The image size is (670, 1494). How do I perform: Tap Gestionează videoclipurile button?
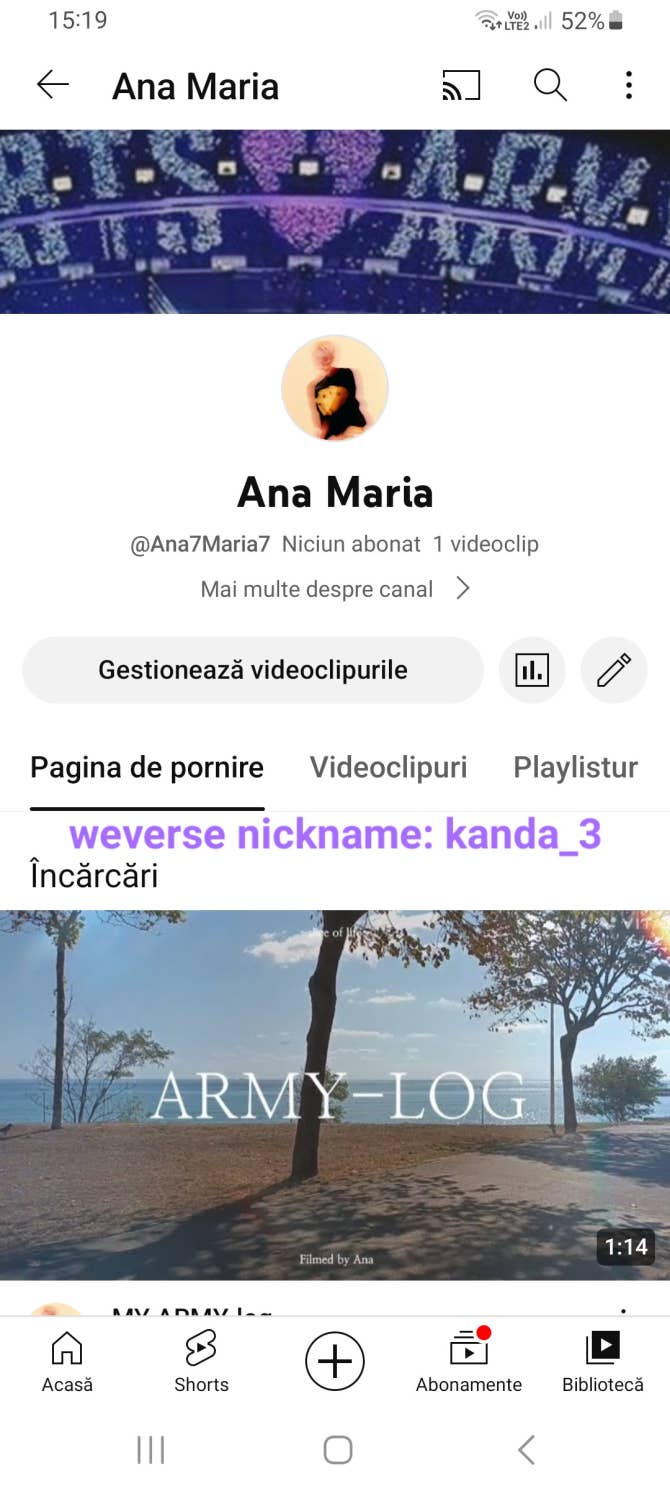pyautogui.click(x=253, y=670)
